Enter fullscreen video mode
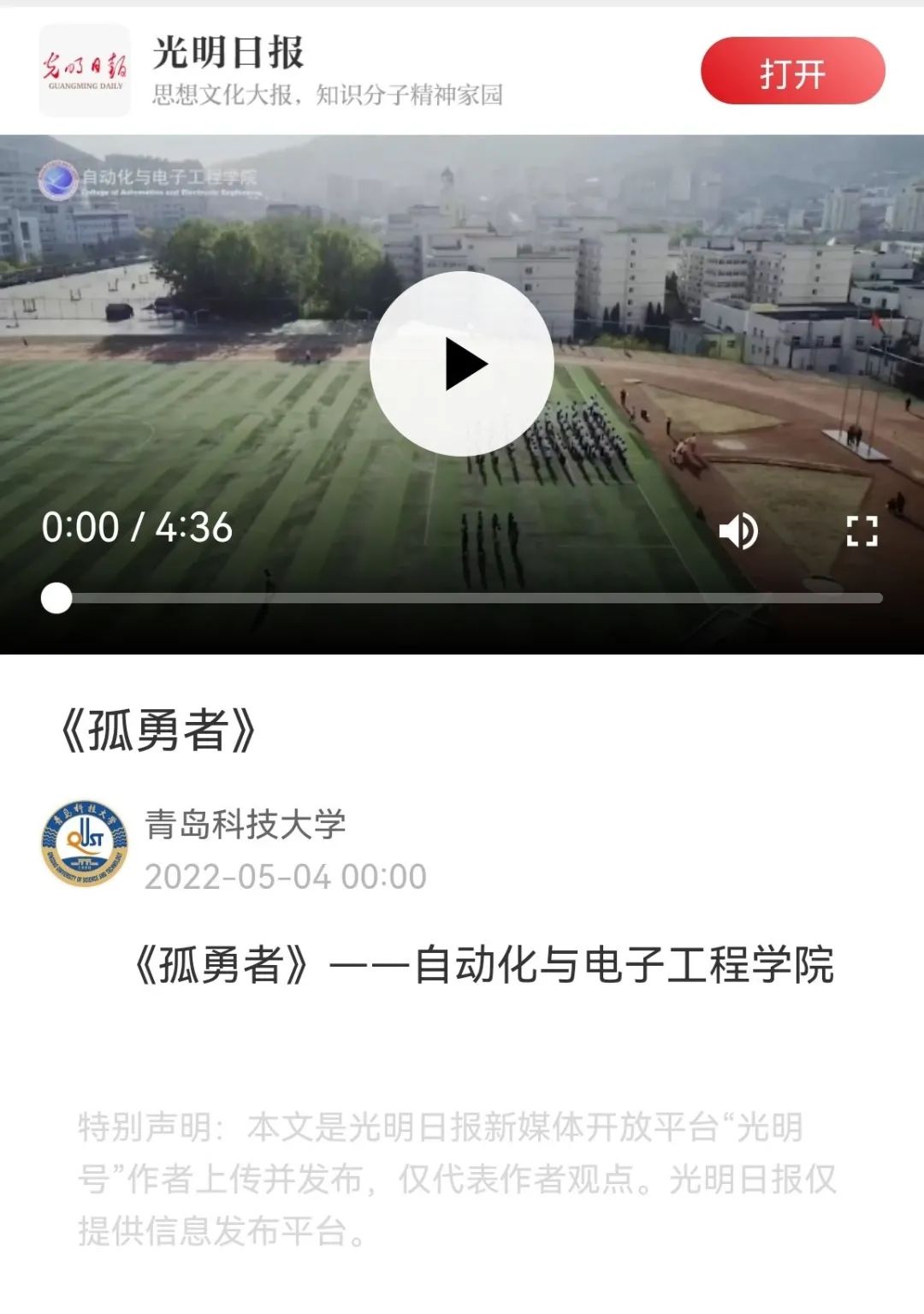Image resolution: width=924 pixels, height=1314 pixels. coord(862,531)
